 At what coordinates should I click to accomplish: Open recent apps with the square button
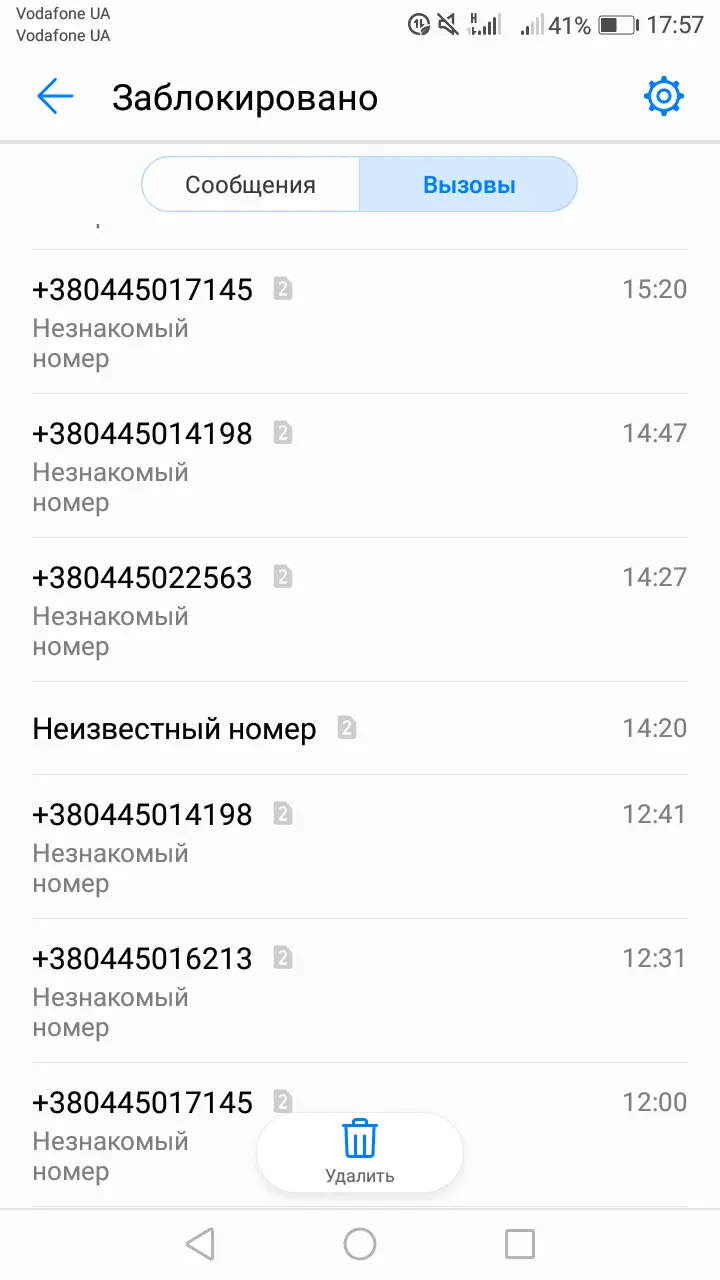click(x=520, y=1244)
